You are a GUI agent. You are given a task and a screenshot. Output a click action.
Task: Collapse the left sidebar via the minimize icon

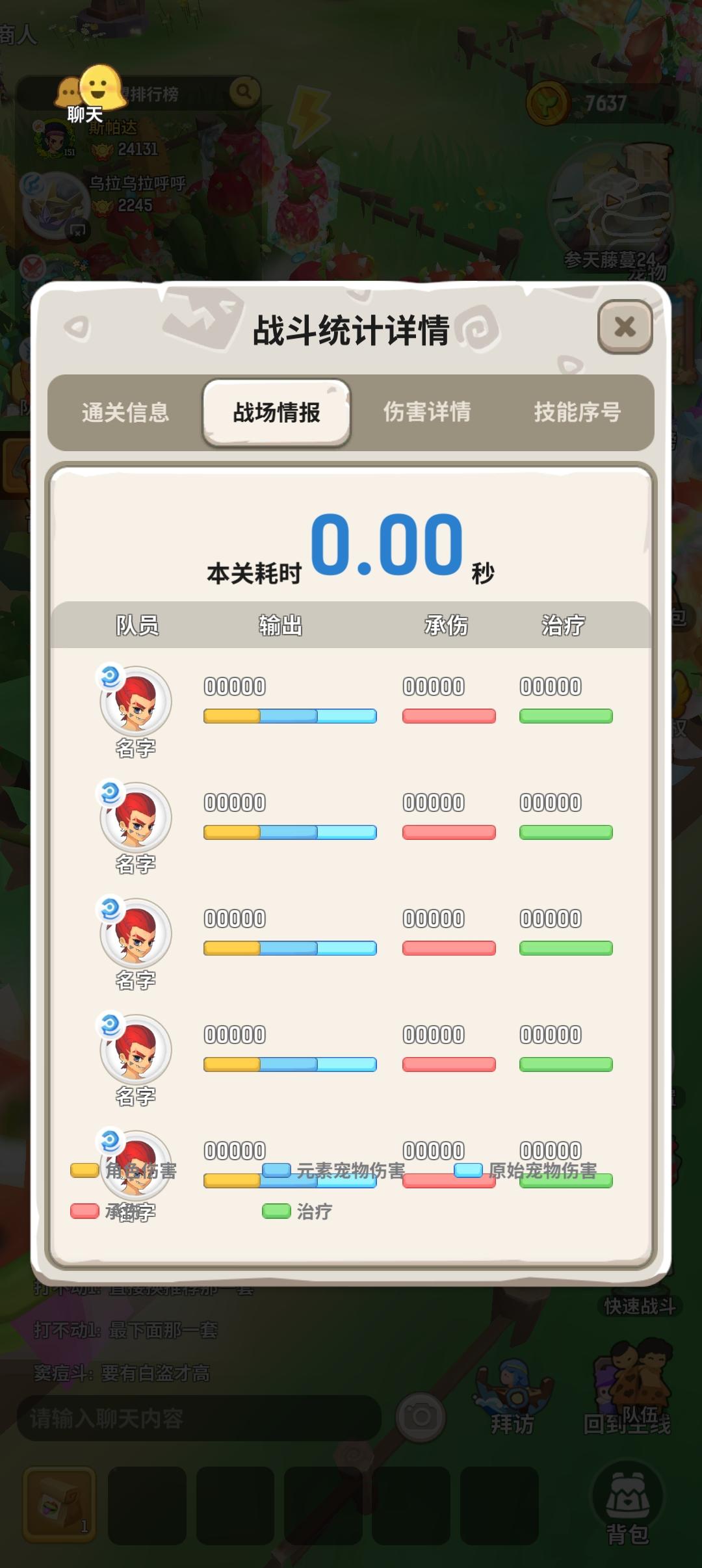pyautogui.click(x=78, y=231)
